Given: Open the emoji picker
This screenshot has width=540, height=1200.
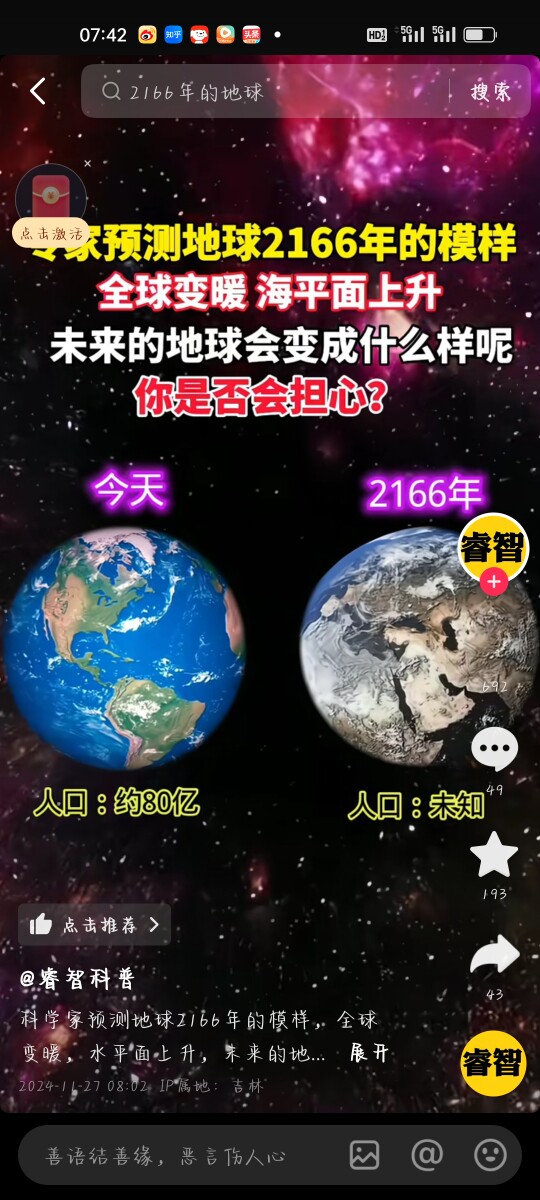Looking at the screenshot, I should [x=490, y=1155].
